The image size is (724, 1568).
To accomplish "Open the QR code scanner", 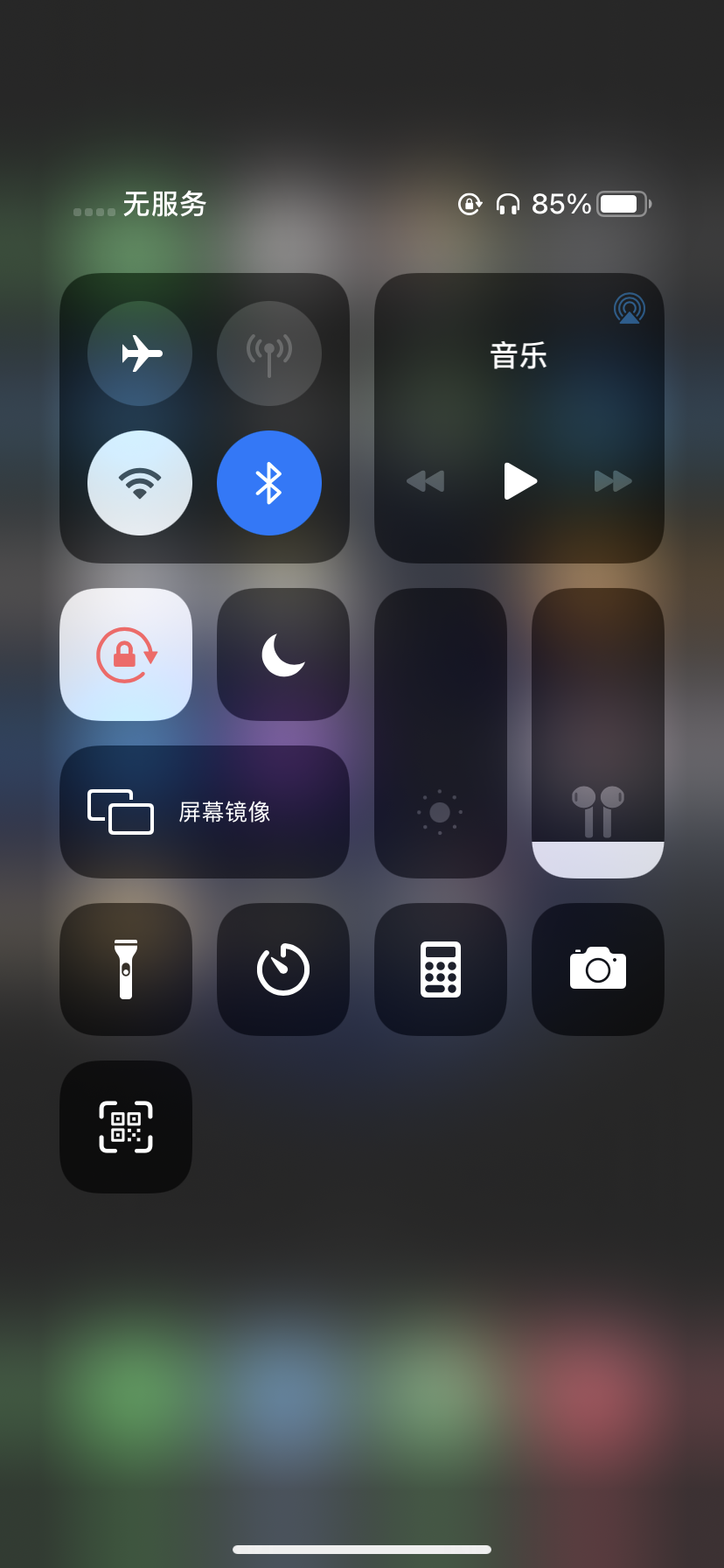I will pos(126,1127).
